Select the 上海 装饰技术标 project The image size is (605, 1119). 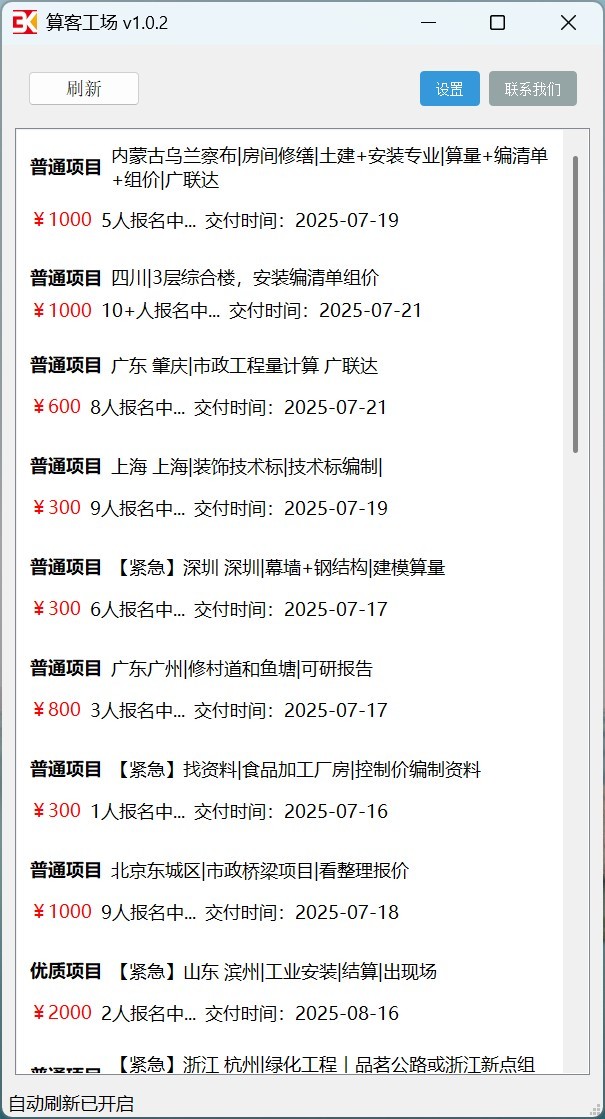(x=247, y=467)
